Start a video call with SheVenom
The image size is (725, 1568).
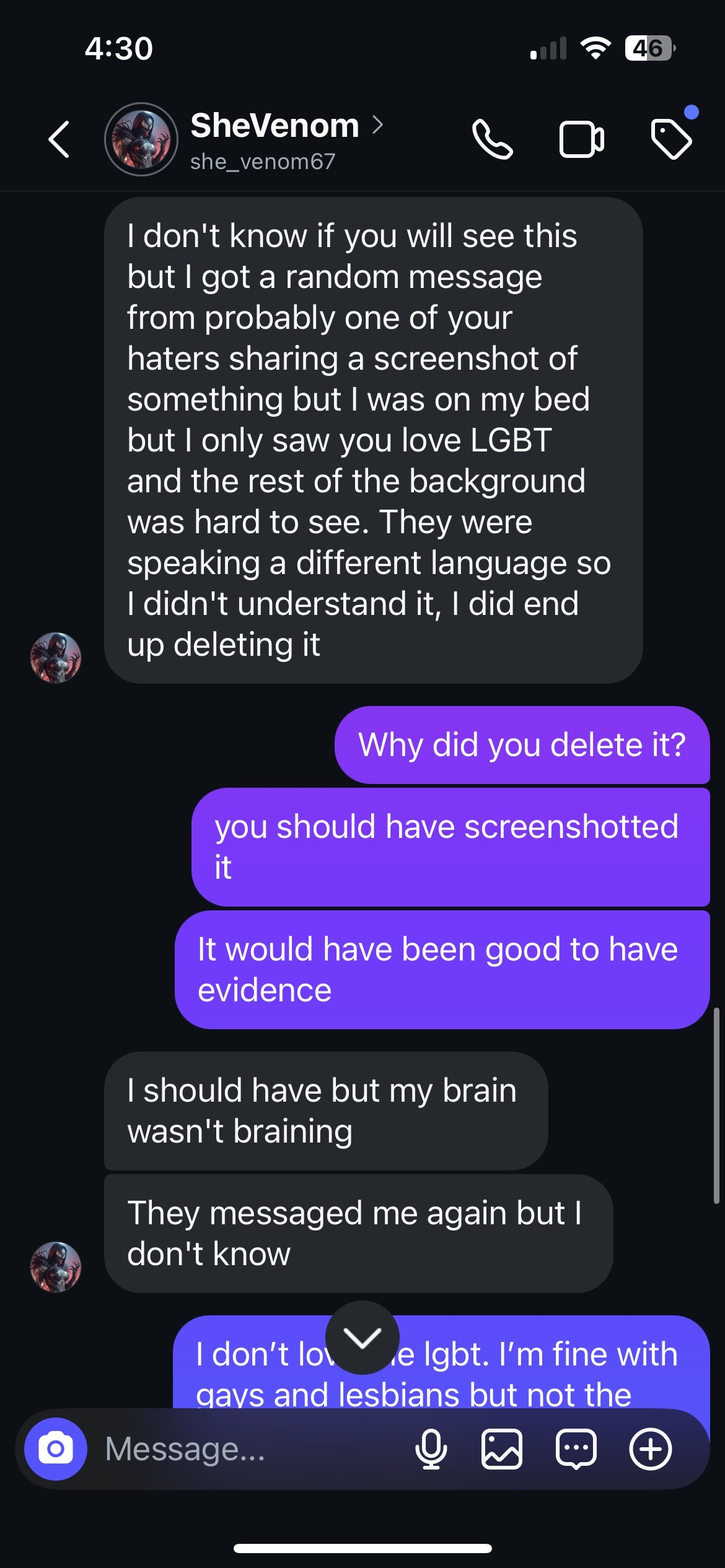581,139
